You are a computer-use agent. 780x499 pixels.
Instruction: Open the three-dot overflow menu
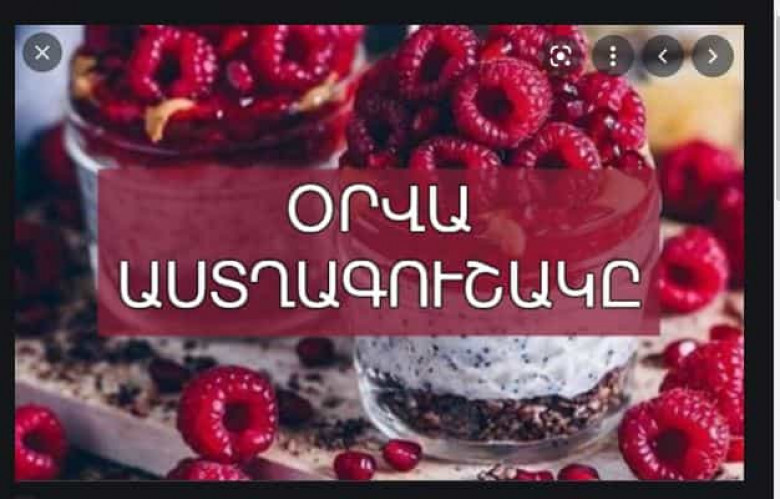click(612, 56)
